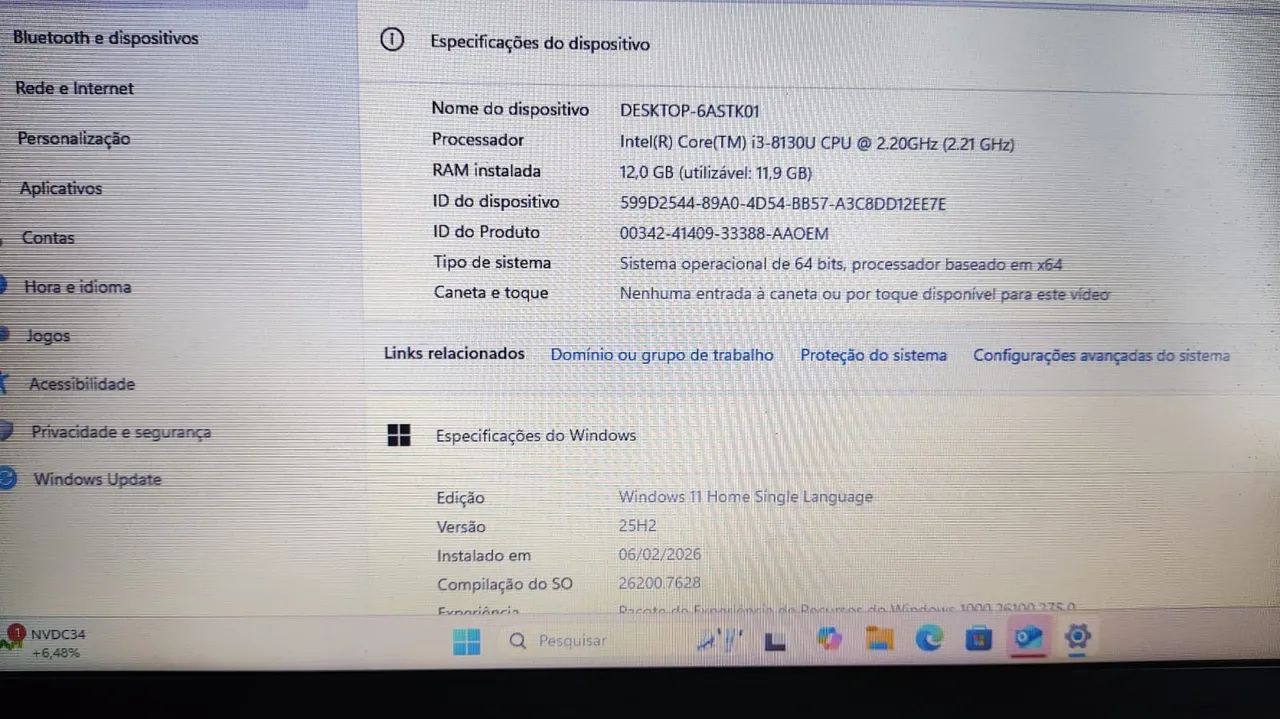This screenshot has height=719, width=1280.
Task: Open the Proteção do sistema link
Action: click(x=873, y=355)
